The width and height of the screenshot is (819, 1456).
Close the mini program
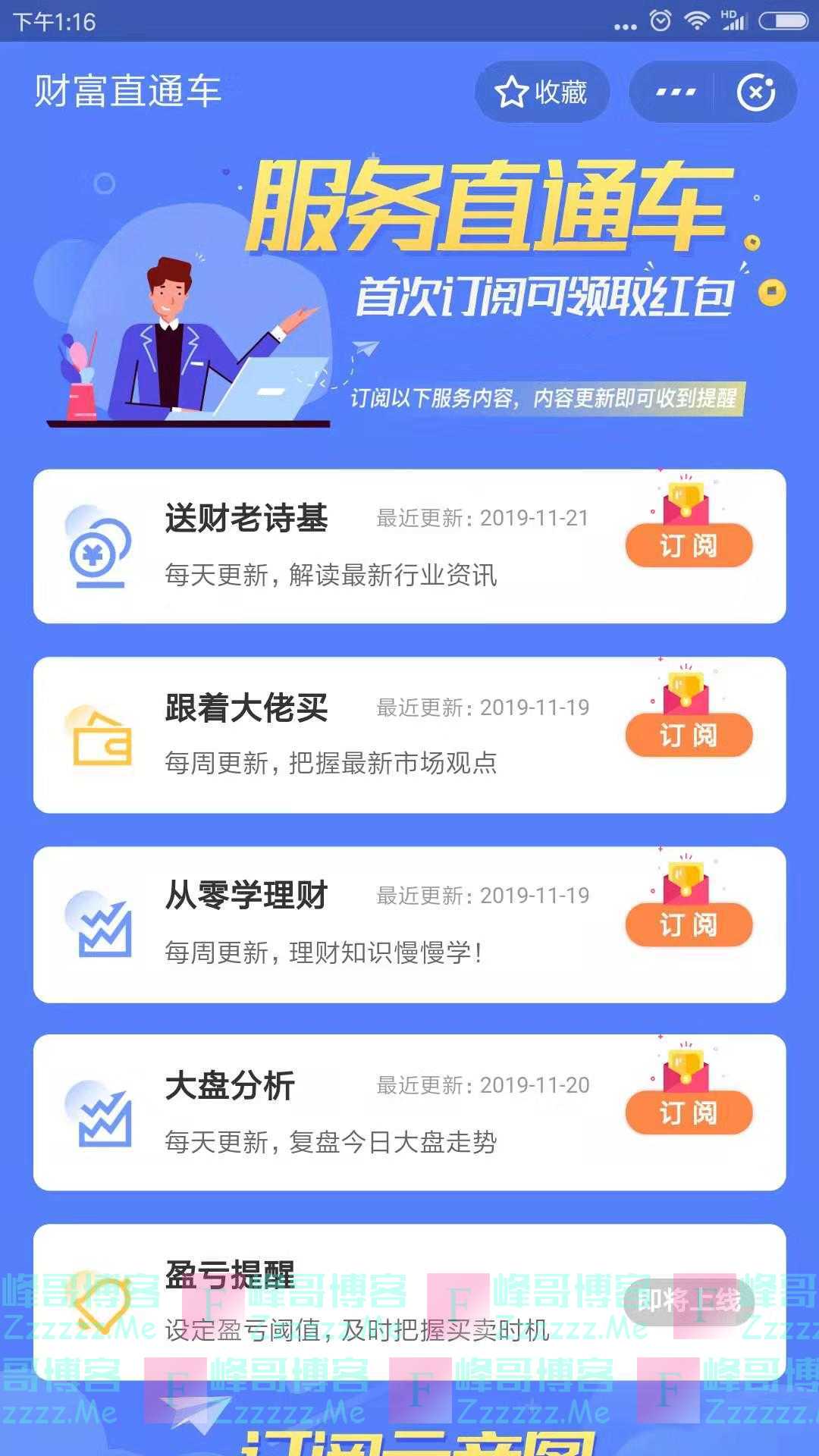point(755,92)
